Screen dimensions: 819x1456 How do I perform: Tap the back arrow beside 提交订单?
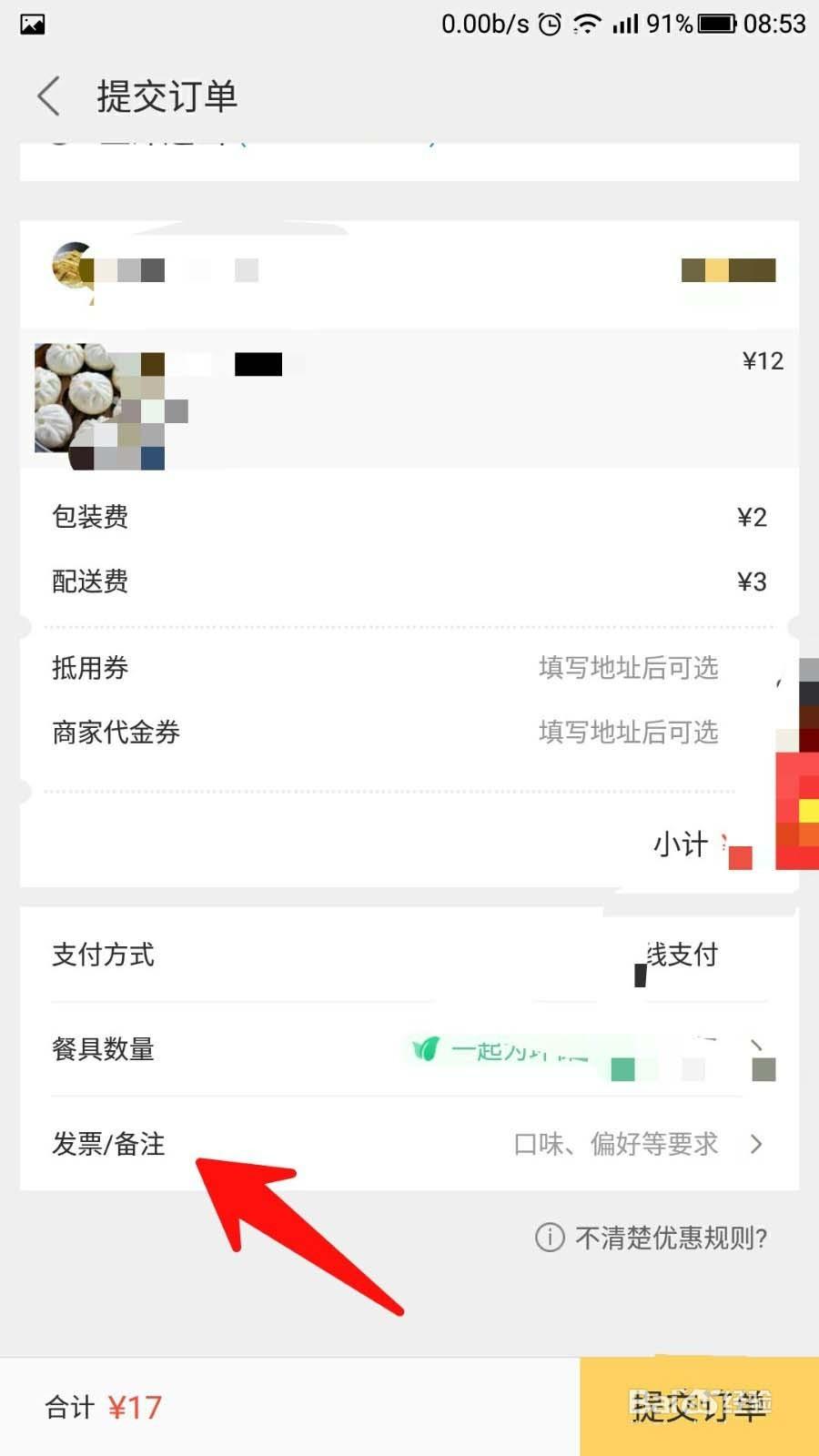tap(48, 96)
